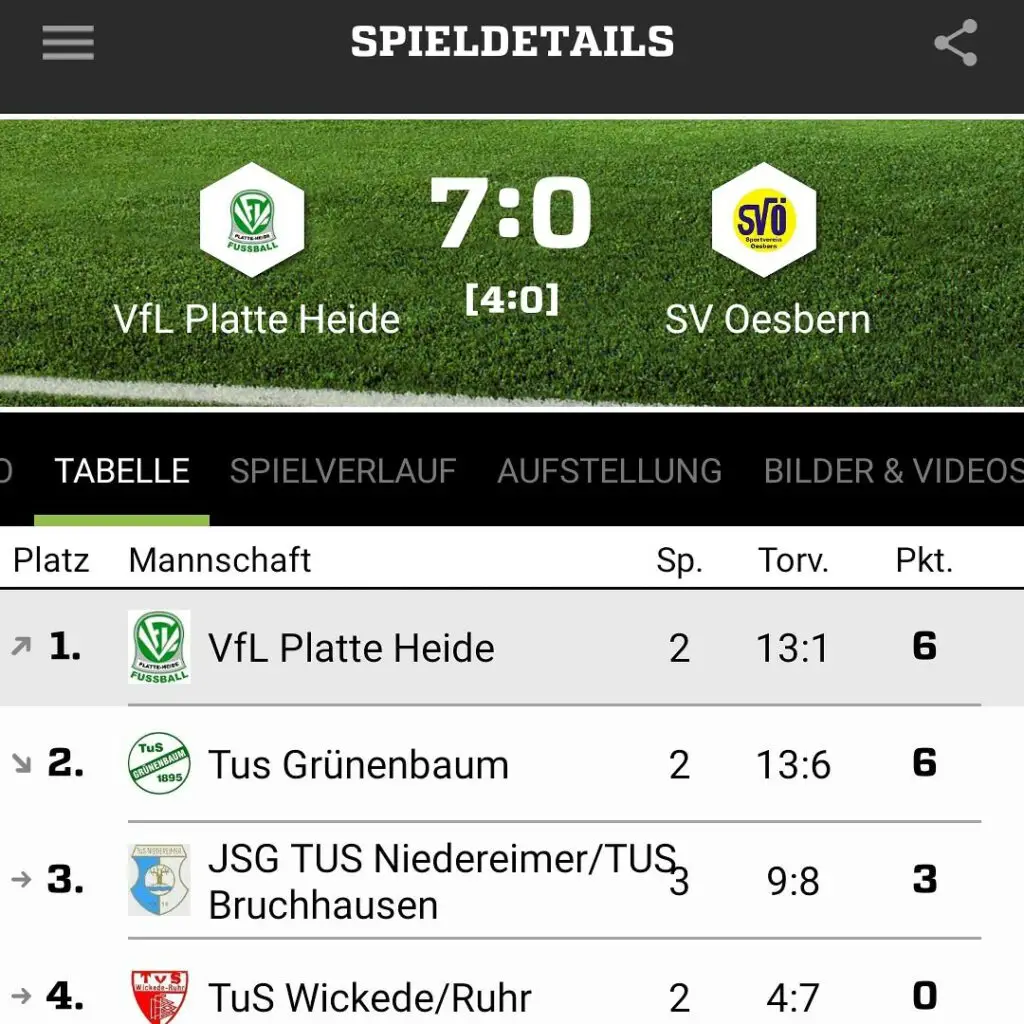Open the hamburger navigation menu
Screen dimensions: 1024x1024
(x=68, y=43)
